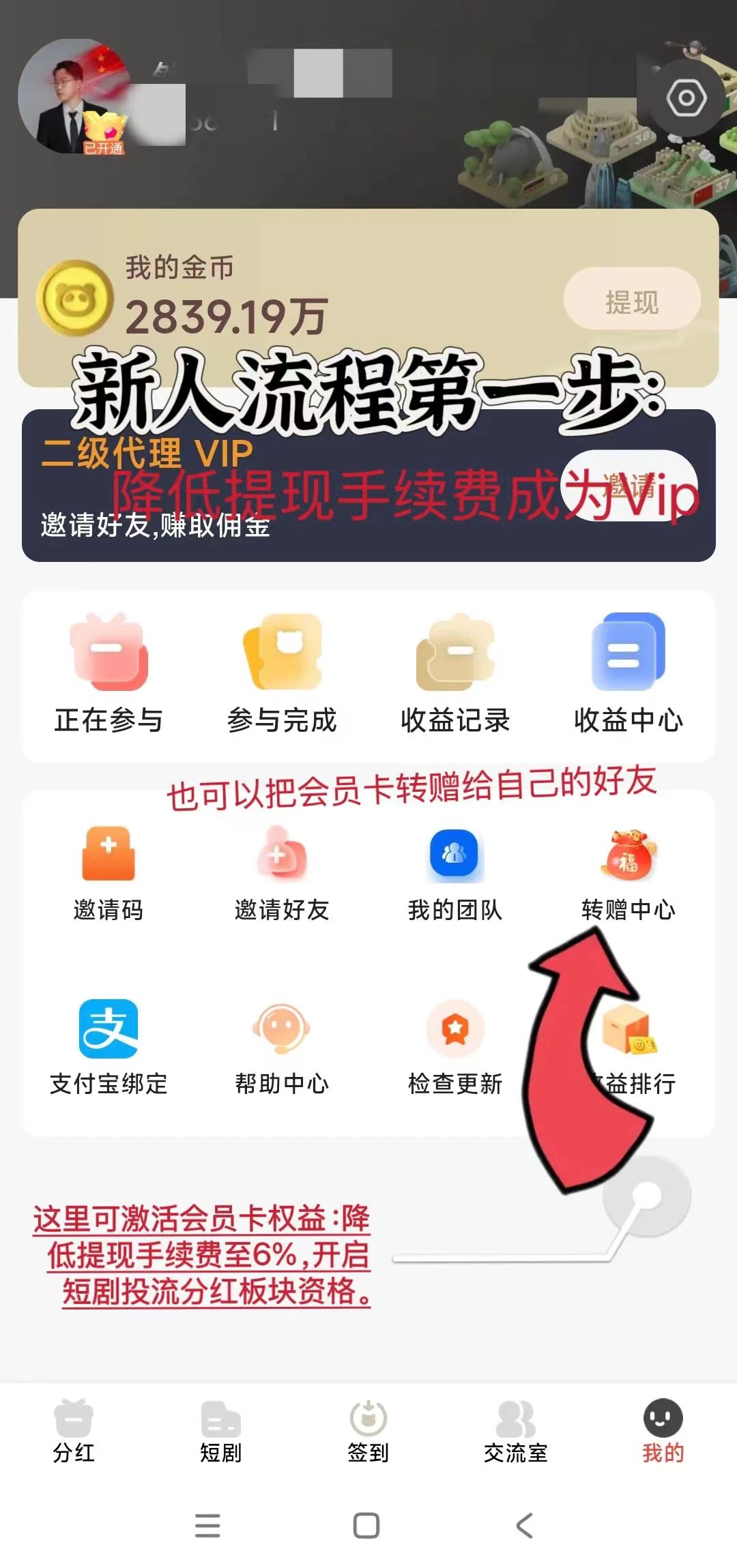
Task: Select 我的团队 team icon
Action: point(456,873)
